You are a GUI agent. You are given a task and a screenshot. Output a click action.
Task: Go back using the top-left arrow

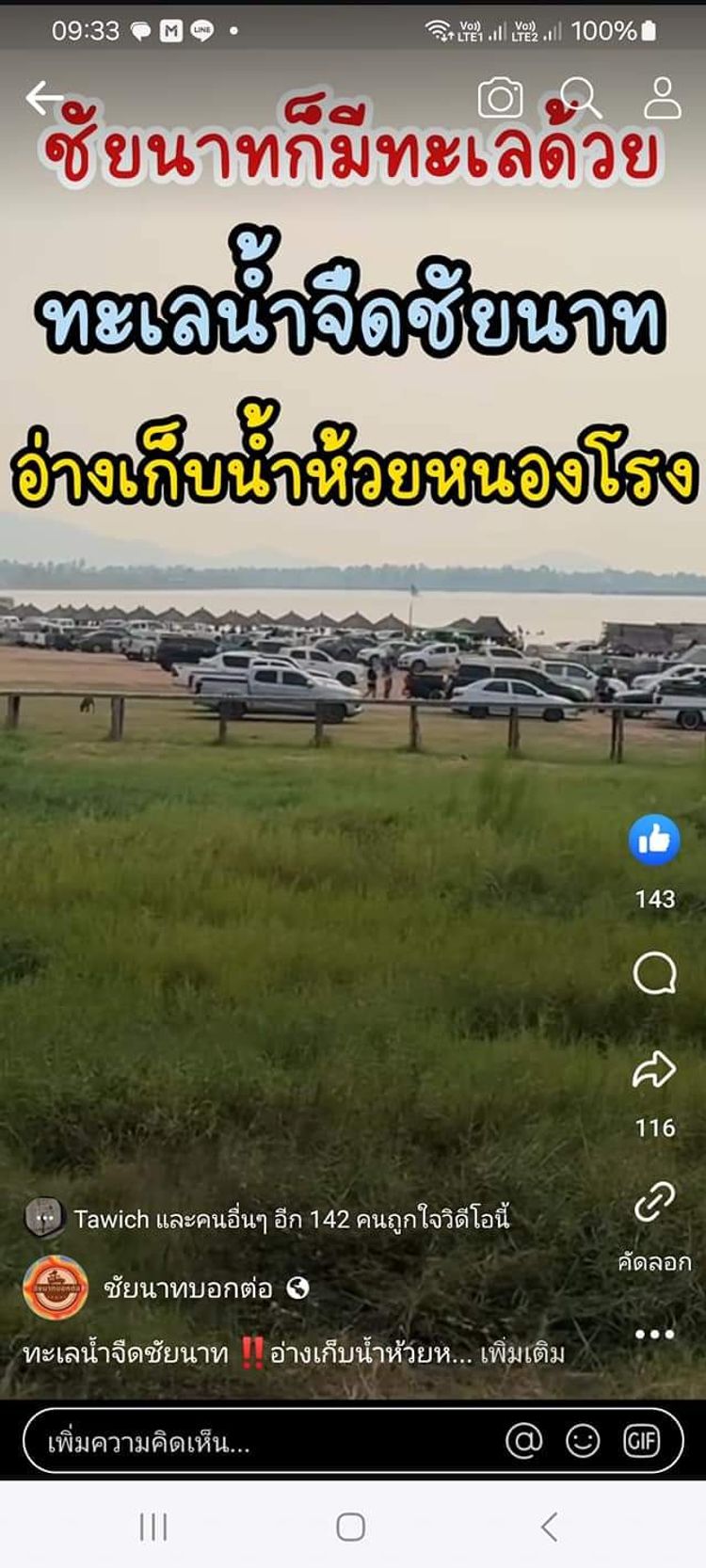coord(43,97)
